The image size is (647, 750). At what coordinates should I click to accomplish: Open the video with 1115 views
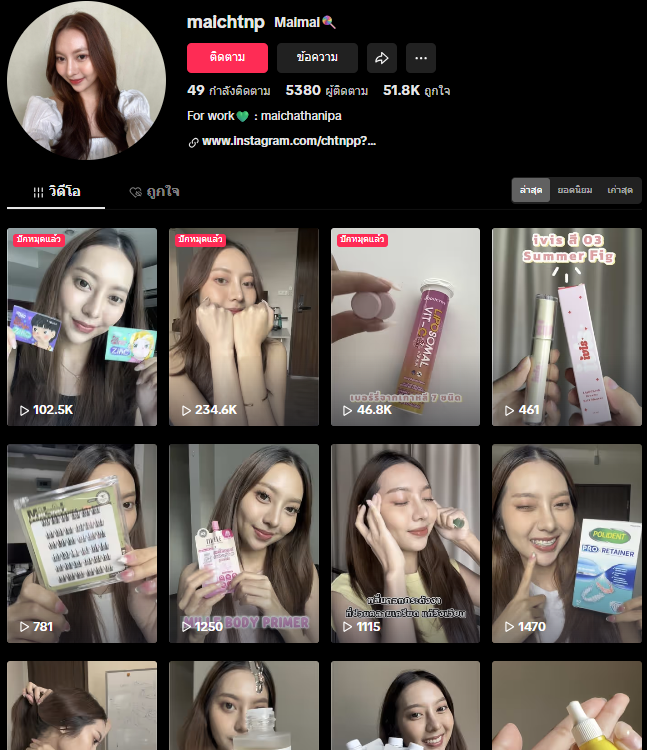click(405, 543)
